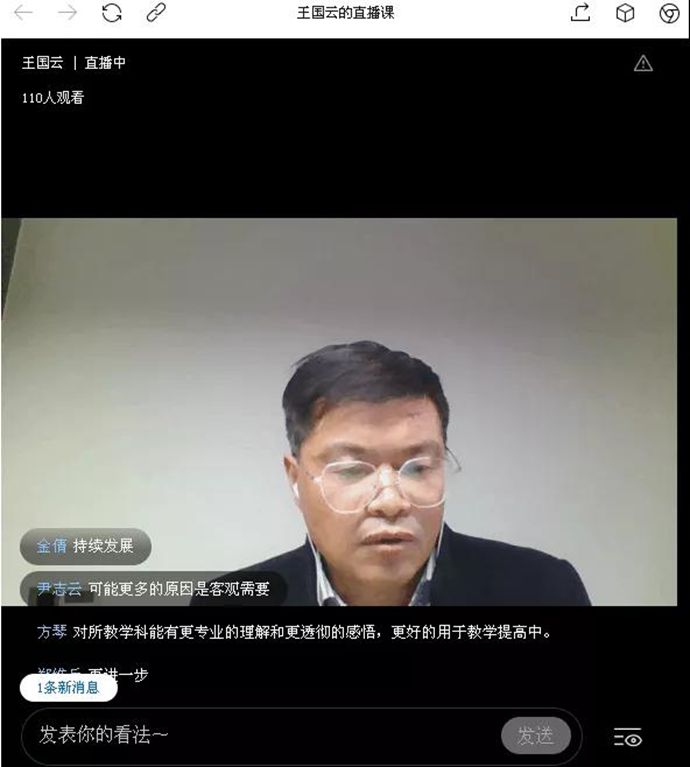This screenshot has height=767, width=690.
Task: Open the cube icon in toolbar
Action: click(625, 13)
